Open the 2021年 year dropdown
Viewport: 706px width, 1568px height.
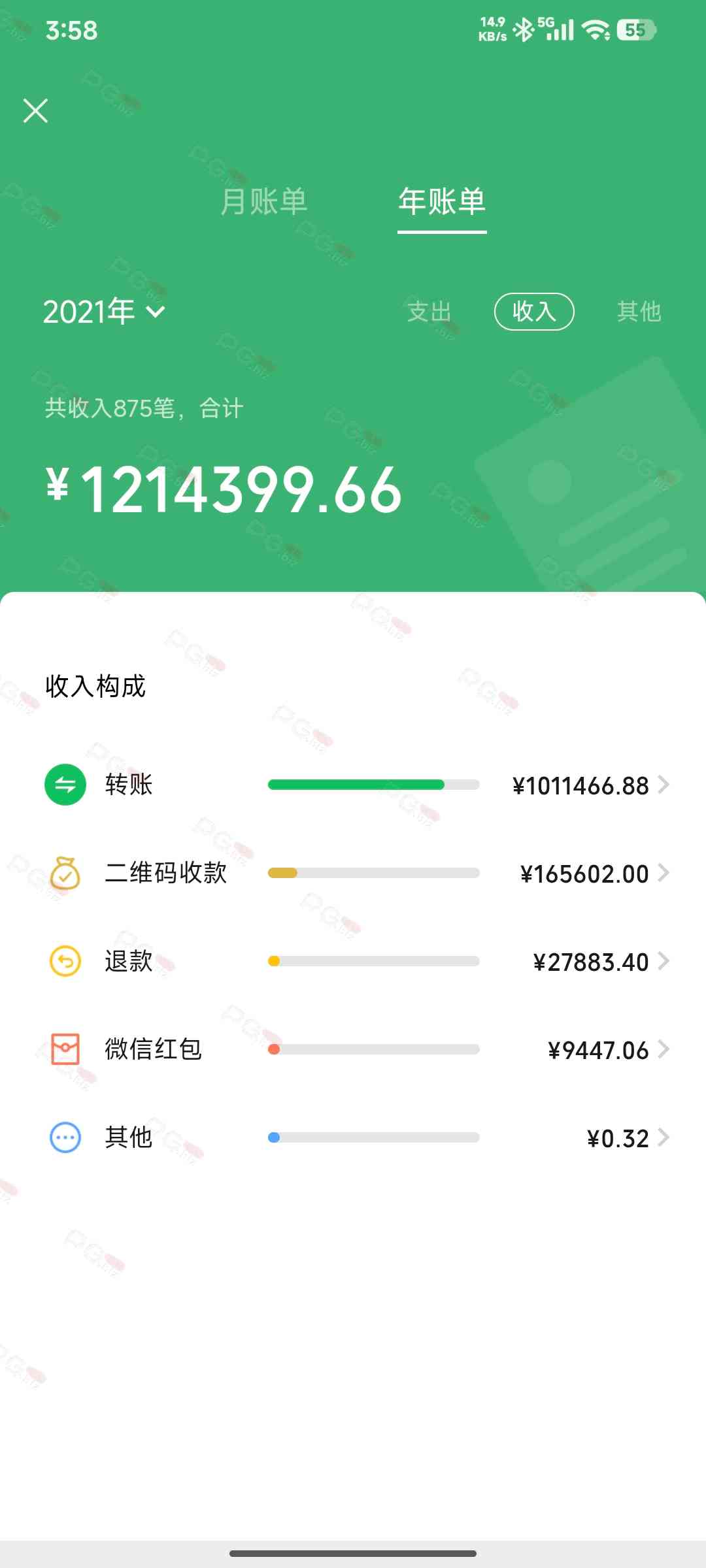click(x=105, y=311)
